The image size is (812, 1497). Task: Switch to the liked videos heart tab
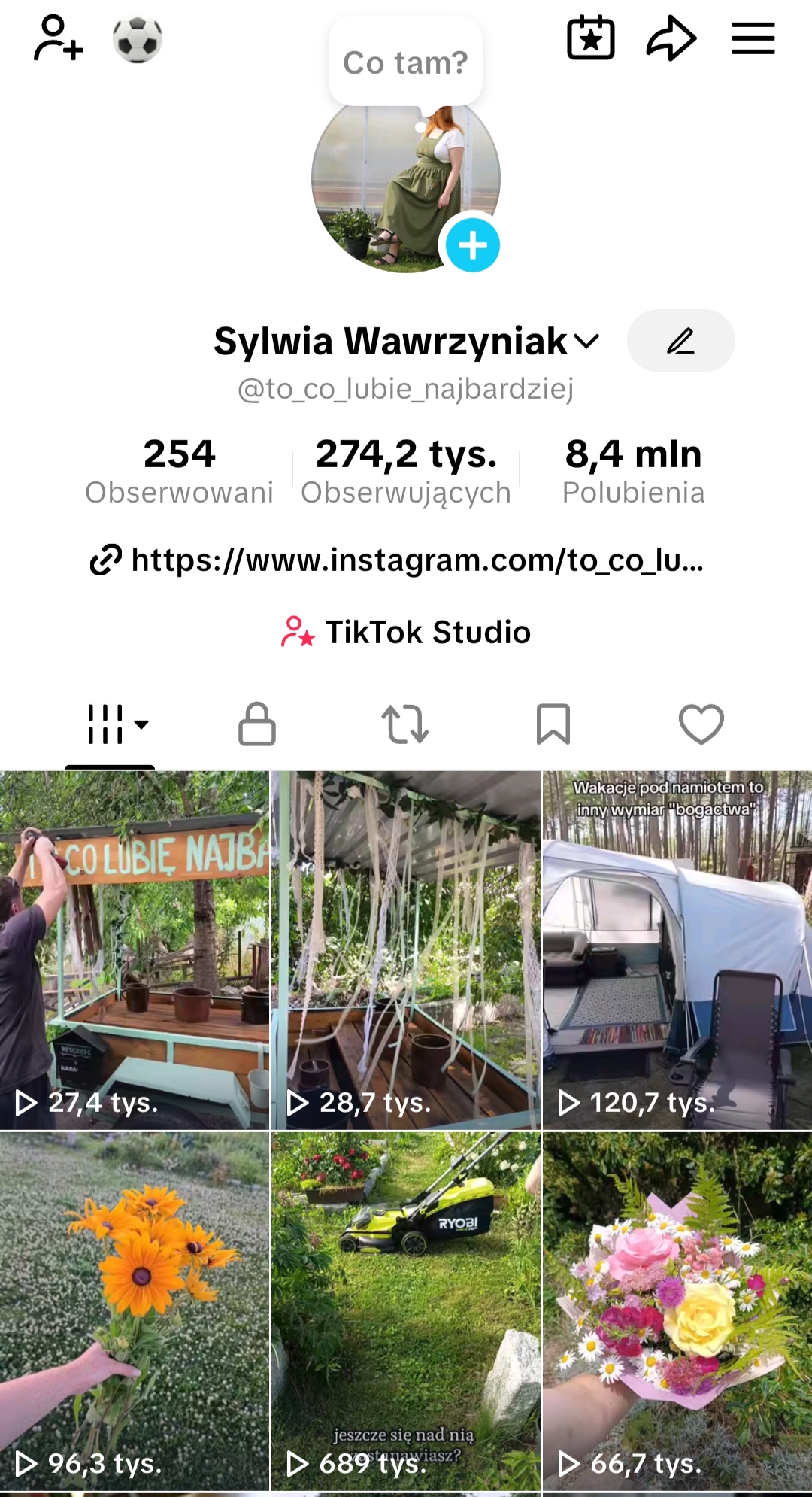tap(701, 724)
